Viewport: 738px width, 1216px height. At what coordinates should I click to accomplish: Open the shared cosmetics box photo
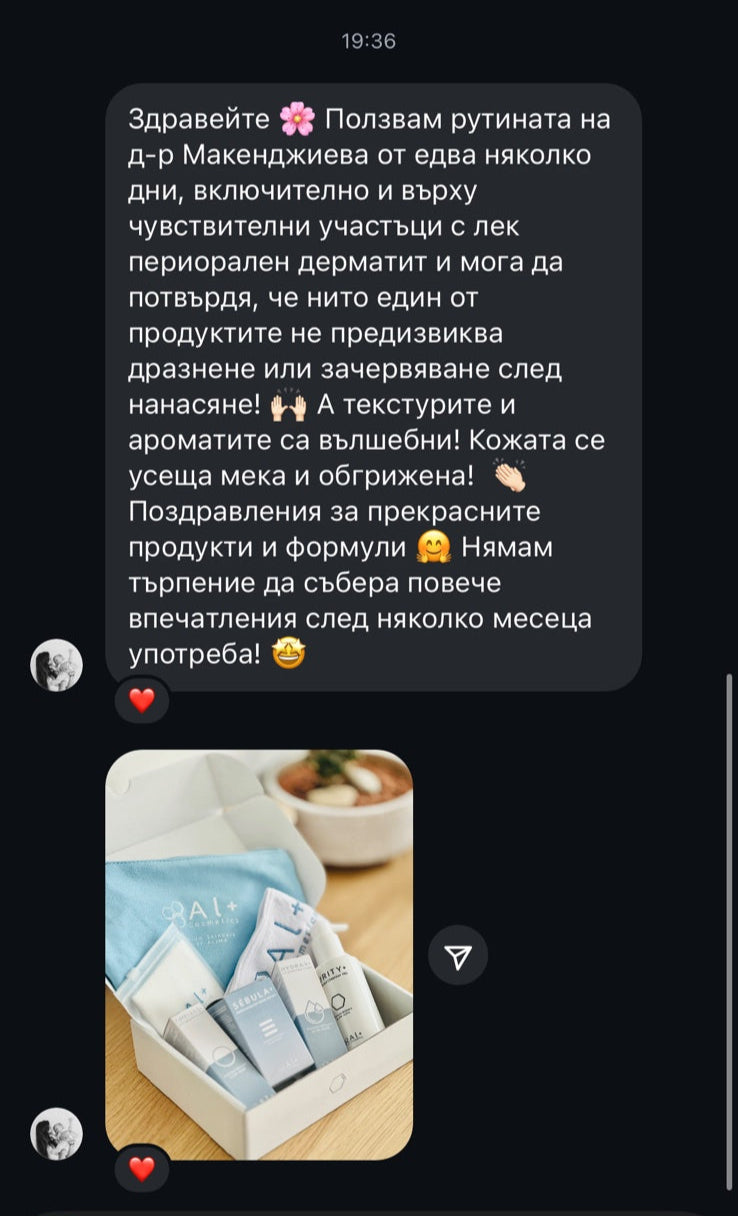coord(259,954)
